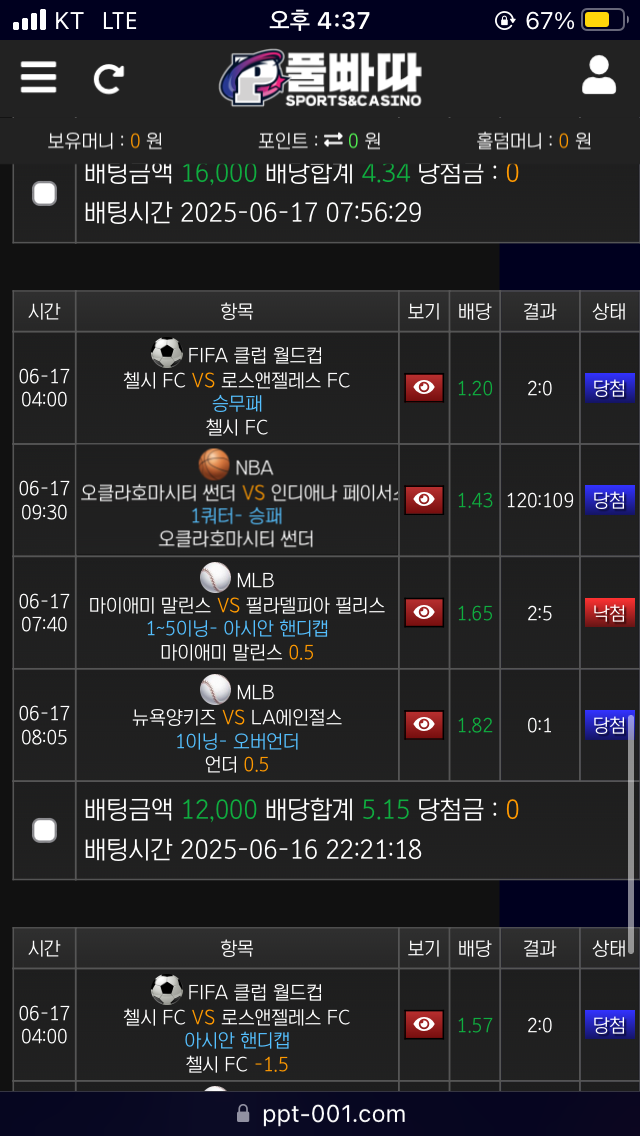View details of New York Yankees under bet
This screenshot has width=640, height=1136.
(424, 725)
